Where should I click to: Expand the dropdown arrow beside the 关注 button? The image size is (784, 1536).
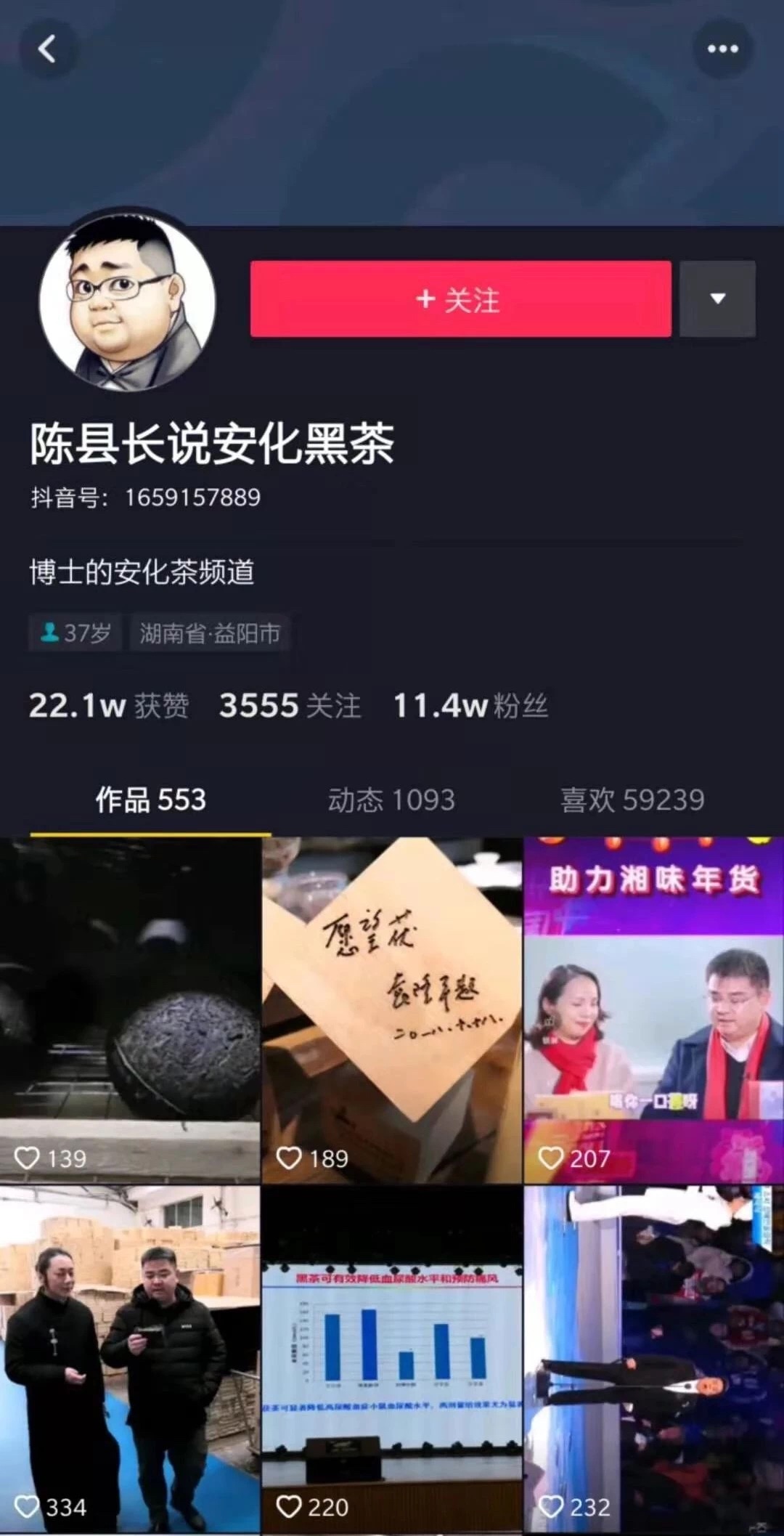717,299
